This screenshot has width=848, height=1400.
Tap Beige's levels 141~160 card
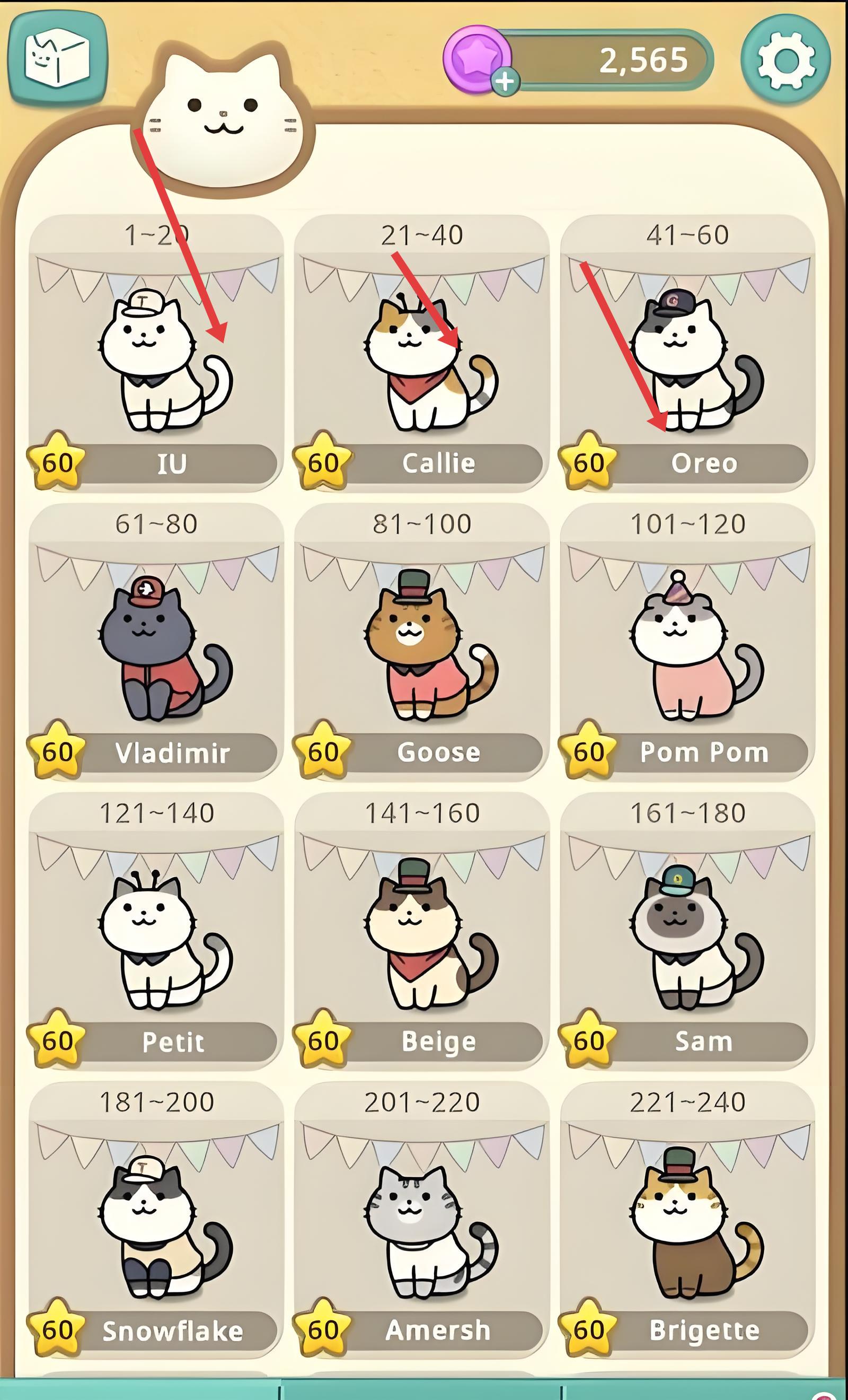click(x=421, y=932)
